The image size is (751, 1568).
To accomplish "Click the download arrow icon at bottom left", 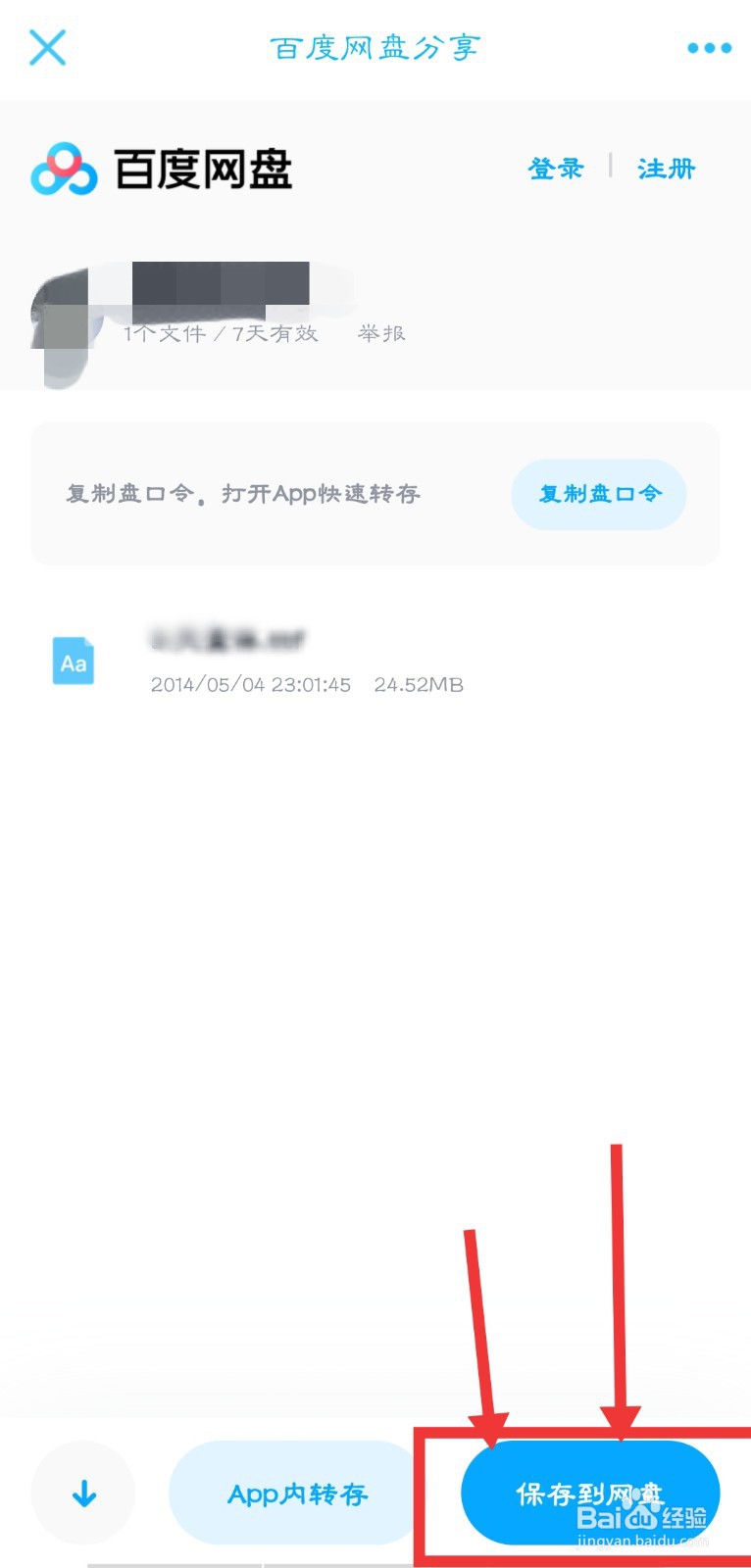I will [82, 1494].
